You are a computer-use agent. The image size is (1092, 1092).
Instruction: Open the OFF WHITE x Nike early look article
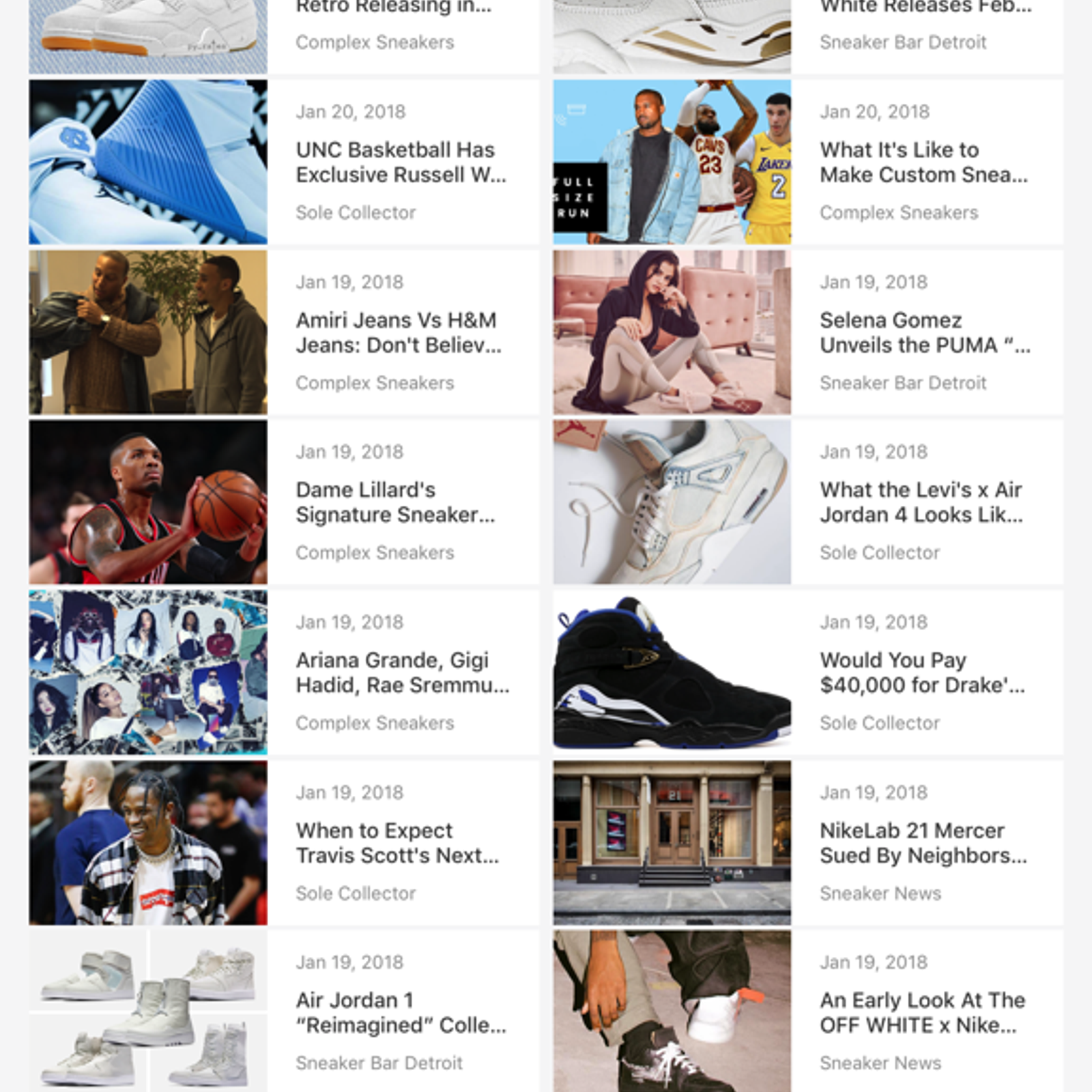[x=921, y=1013]
